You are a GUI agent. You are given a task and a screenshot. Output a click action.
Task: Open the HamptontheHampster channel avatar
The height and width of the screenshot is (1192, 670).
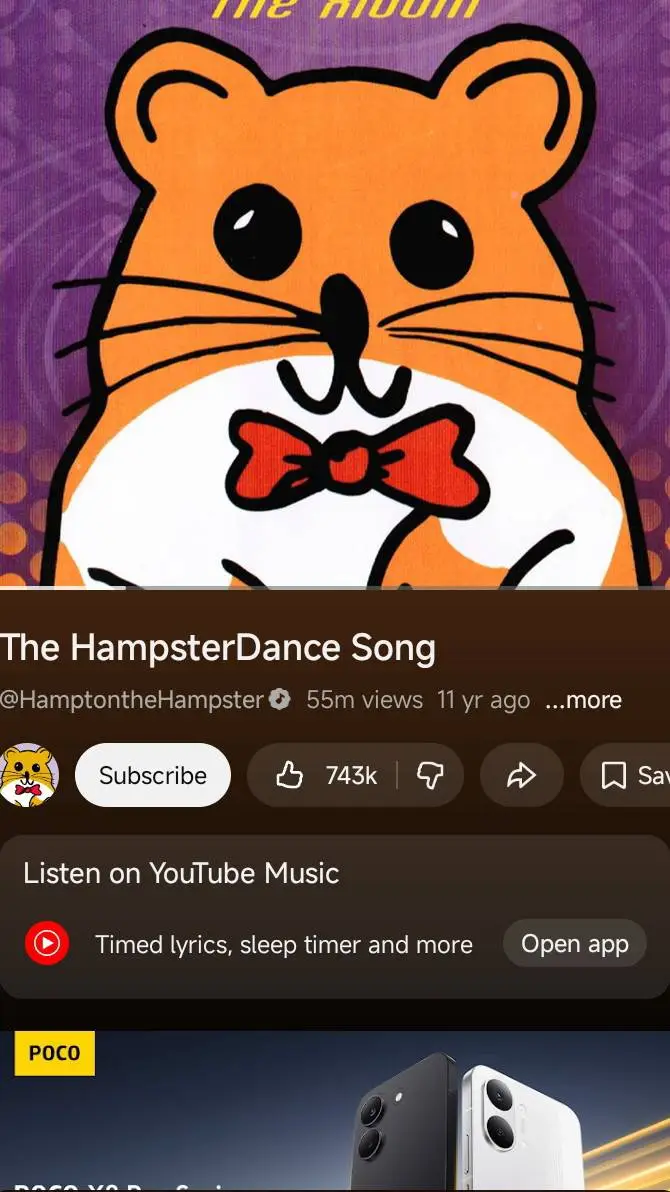coord(28,775)
